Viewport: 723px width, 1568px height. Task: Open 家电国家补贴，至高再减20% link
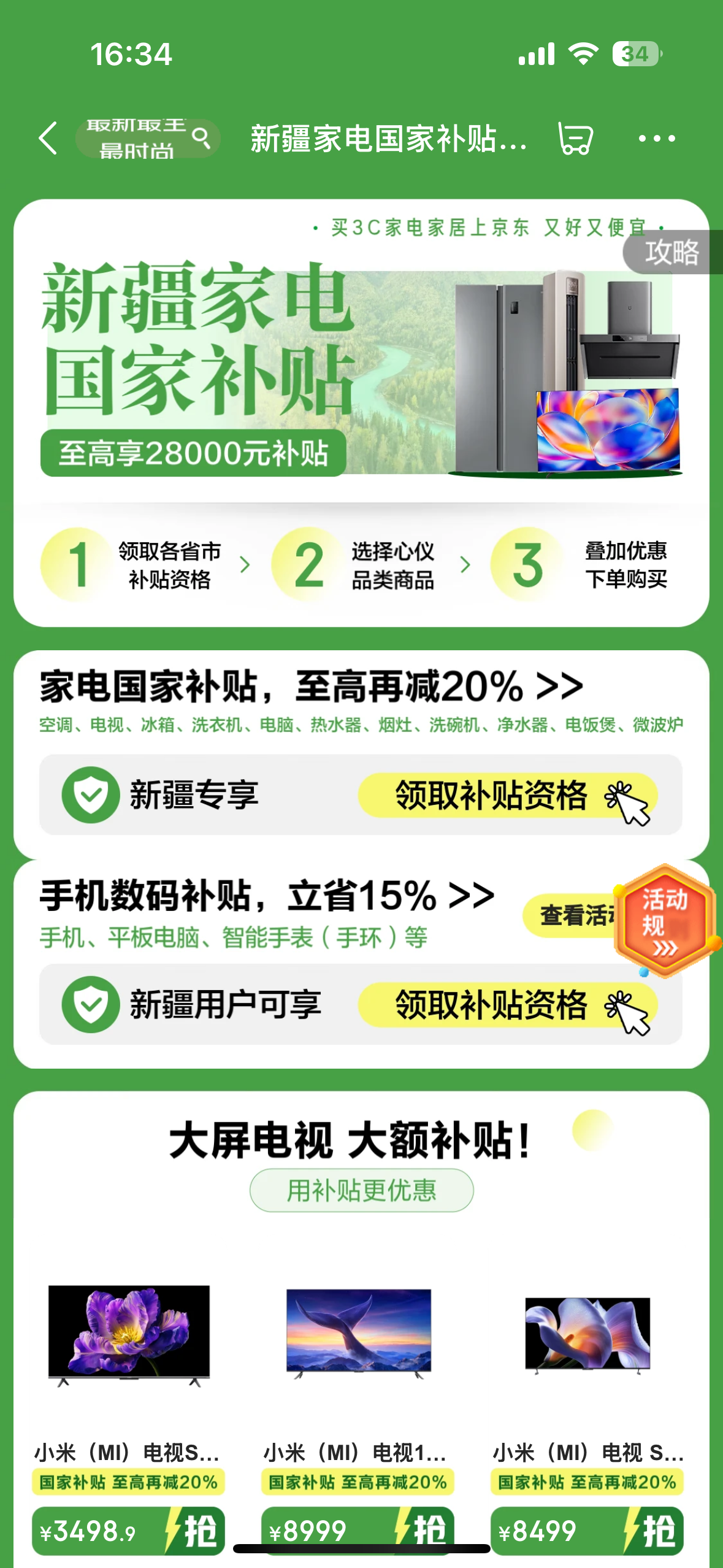pyautogui.click(x=311, y=686)
